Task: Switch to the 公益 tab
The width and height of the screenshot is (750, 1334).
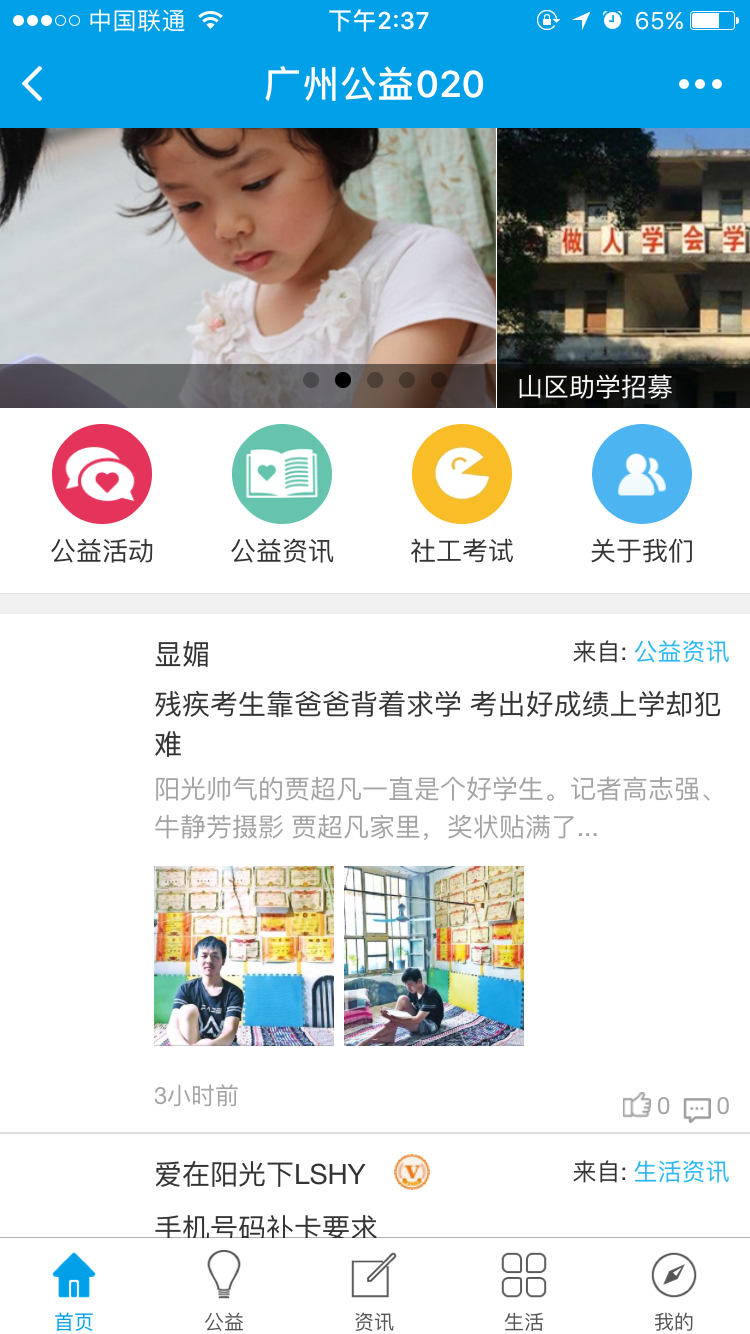Action: [x=224, y=1290]
